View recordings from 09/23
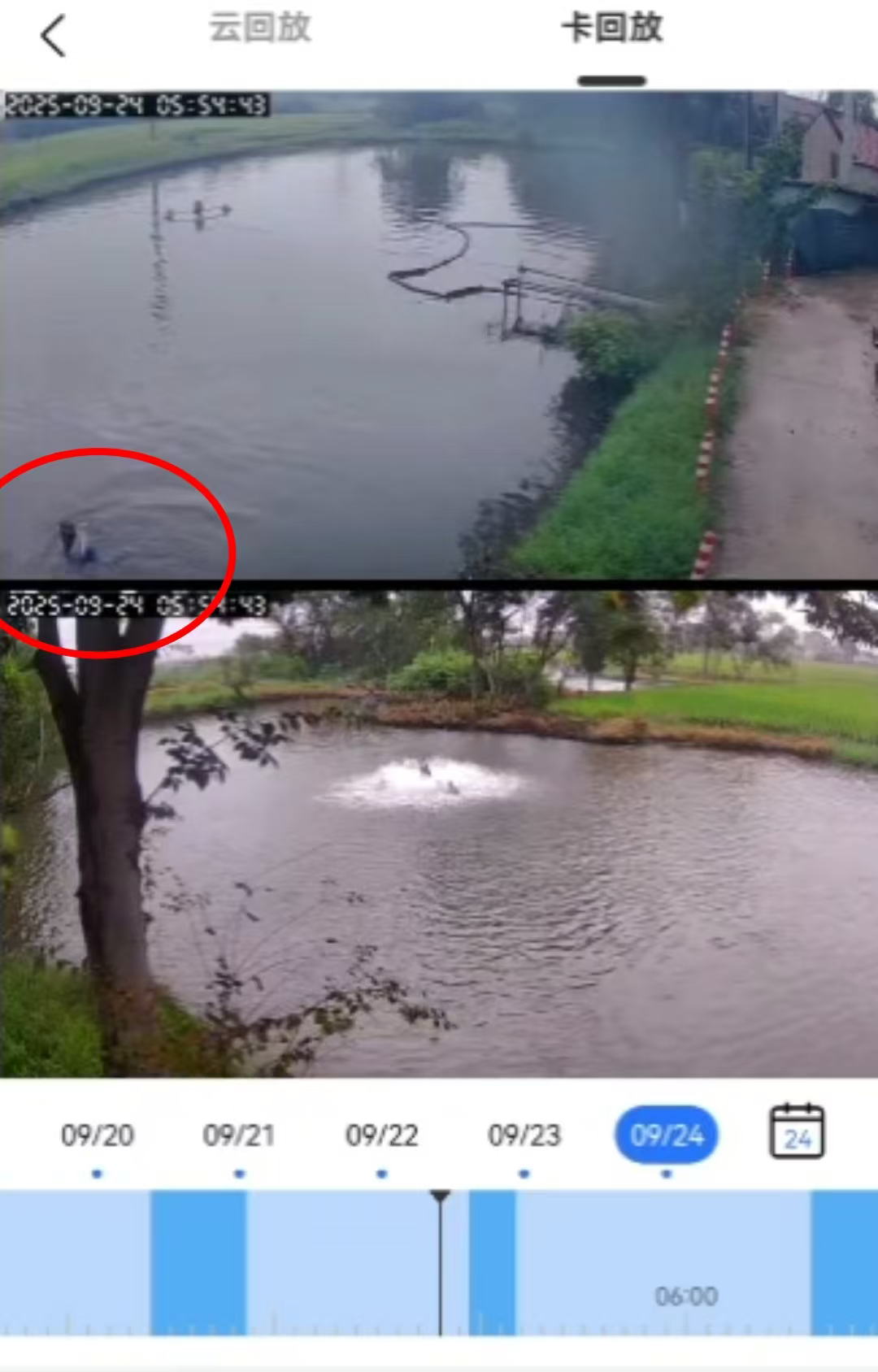This screenshot has height=1372, width=878. tap(524, 1135)
